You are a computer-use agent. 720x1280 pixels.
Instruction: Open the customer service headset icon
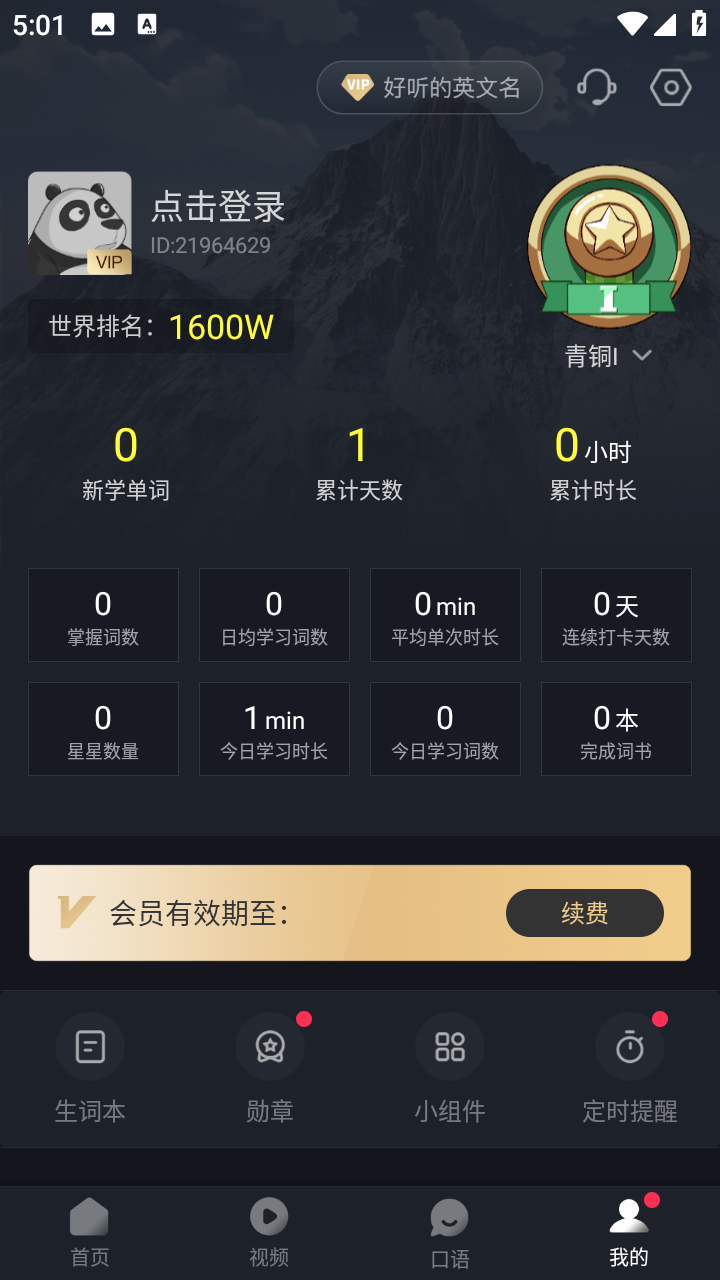click(x=596, y=88)
